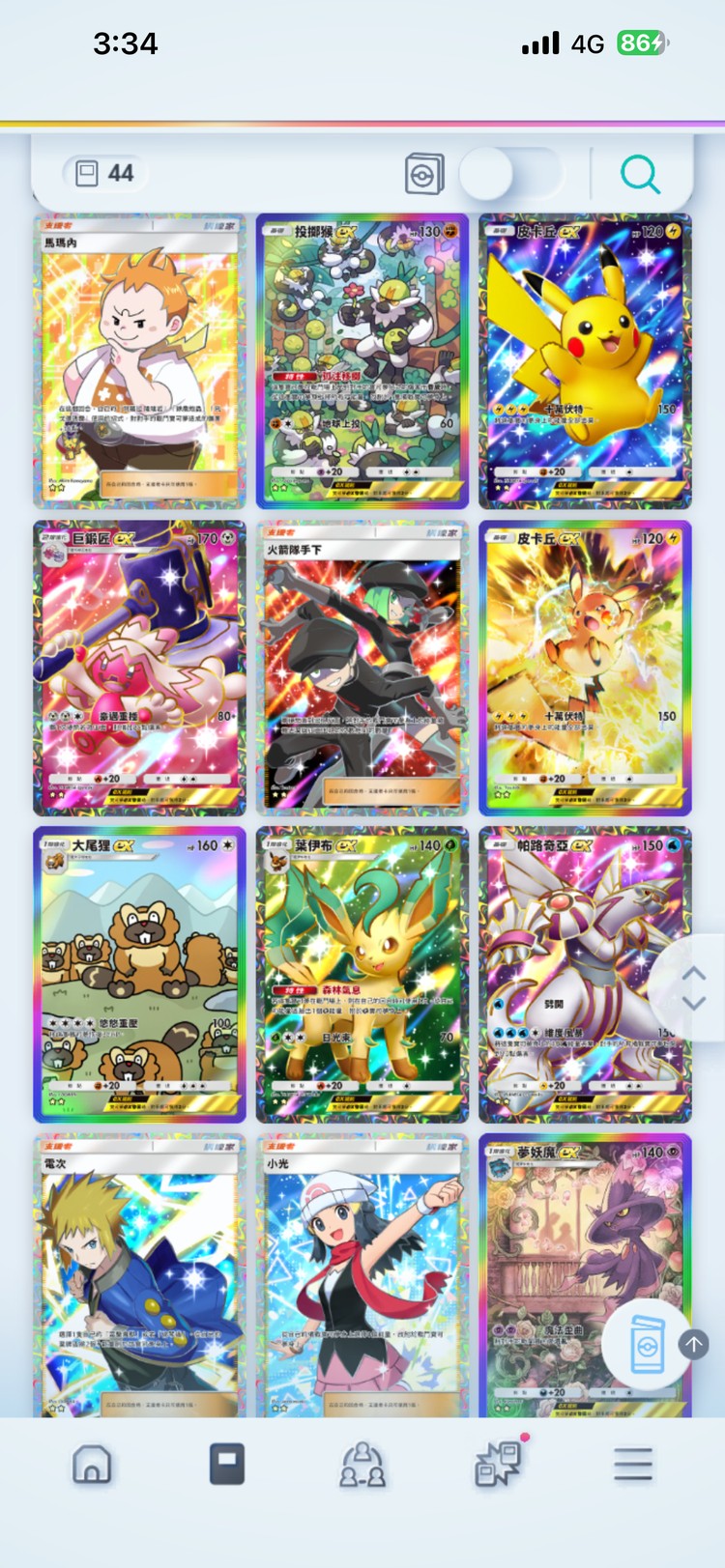View the 小光 supporter card

tap(362, 1275)
